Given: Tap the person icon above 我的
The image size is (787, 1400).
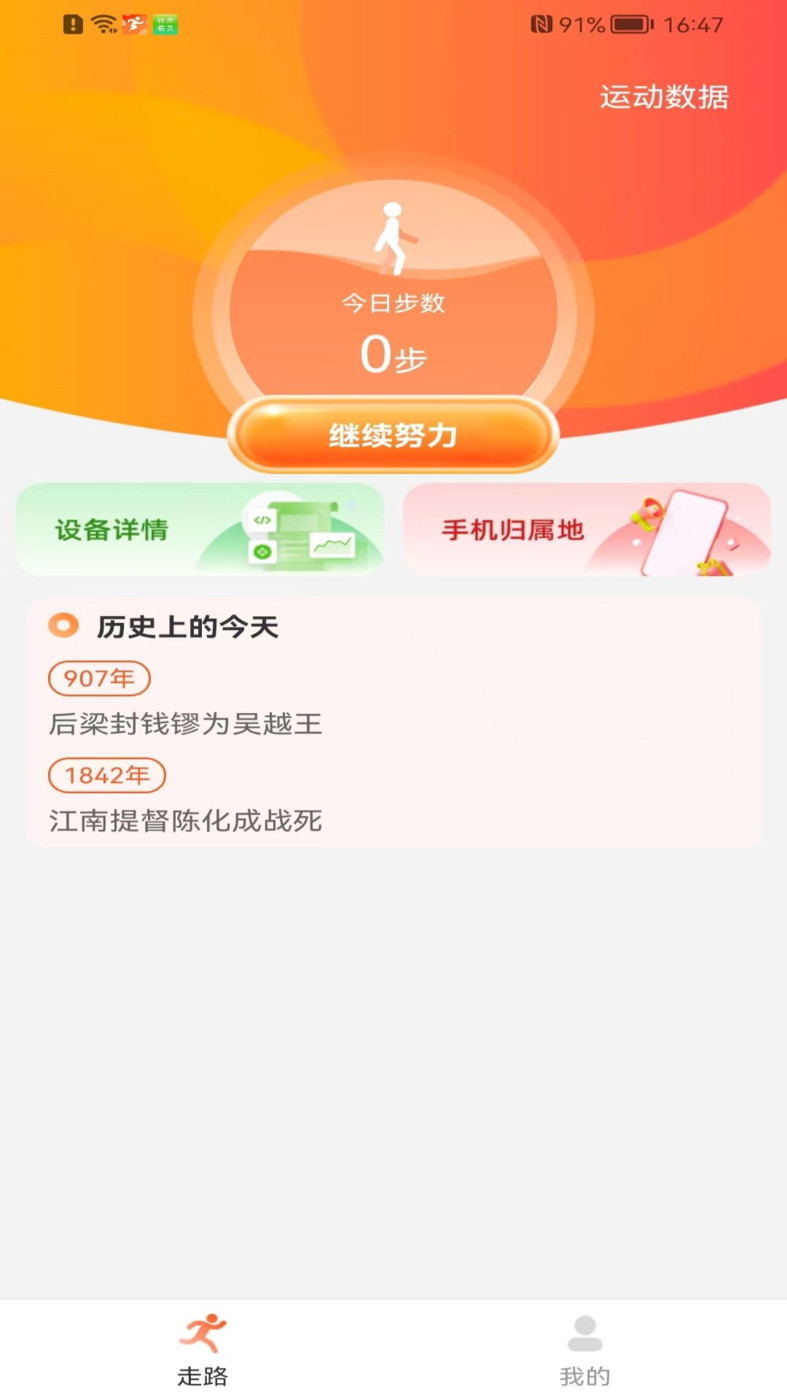Looking at the screenshot, I should (586, 1331).
